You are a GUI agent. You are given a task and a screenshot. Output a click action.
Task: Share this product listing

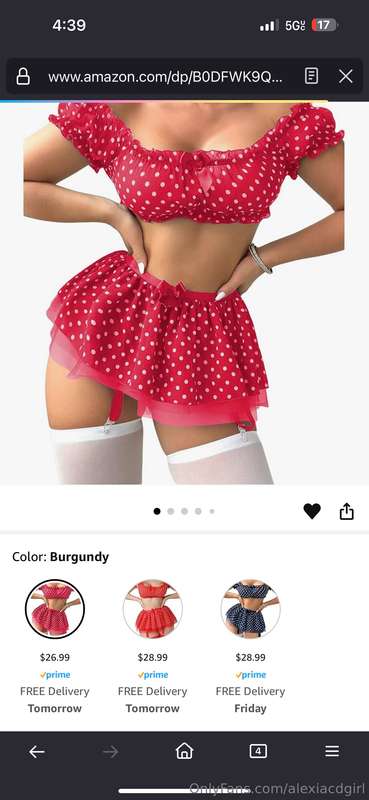click(x=347, y=511)
